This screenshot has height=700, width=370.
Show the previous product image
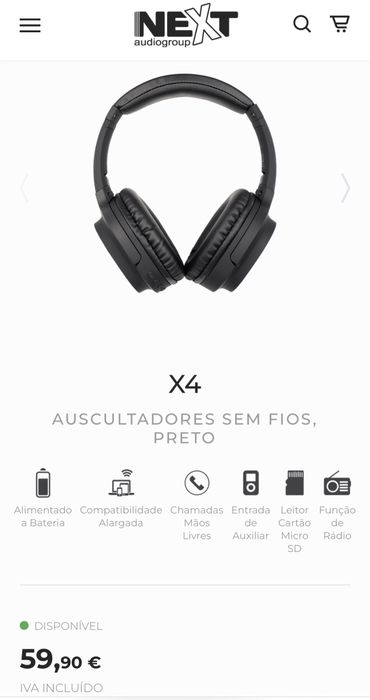tap(24, 188)
